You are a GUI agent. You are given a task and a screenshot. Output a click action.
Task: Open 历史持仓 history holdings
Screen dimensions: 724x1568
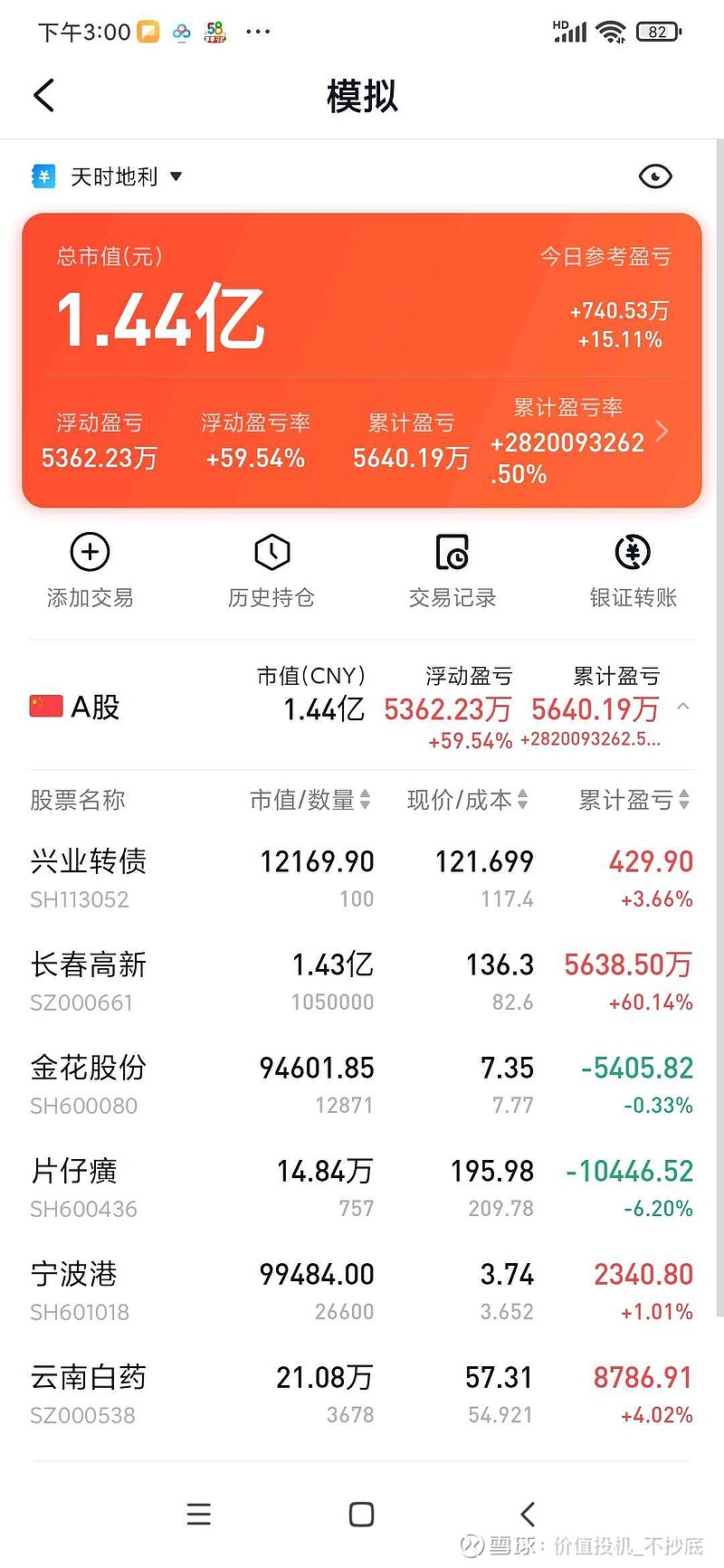(x=271, y=570)
